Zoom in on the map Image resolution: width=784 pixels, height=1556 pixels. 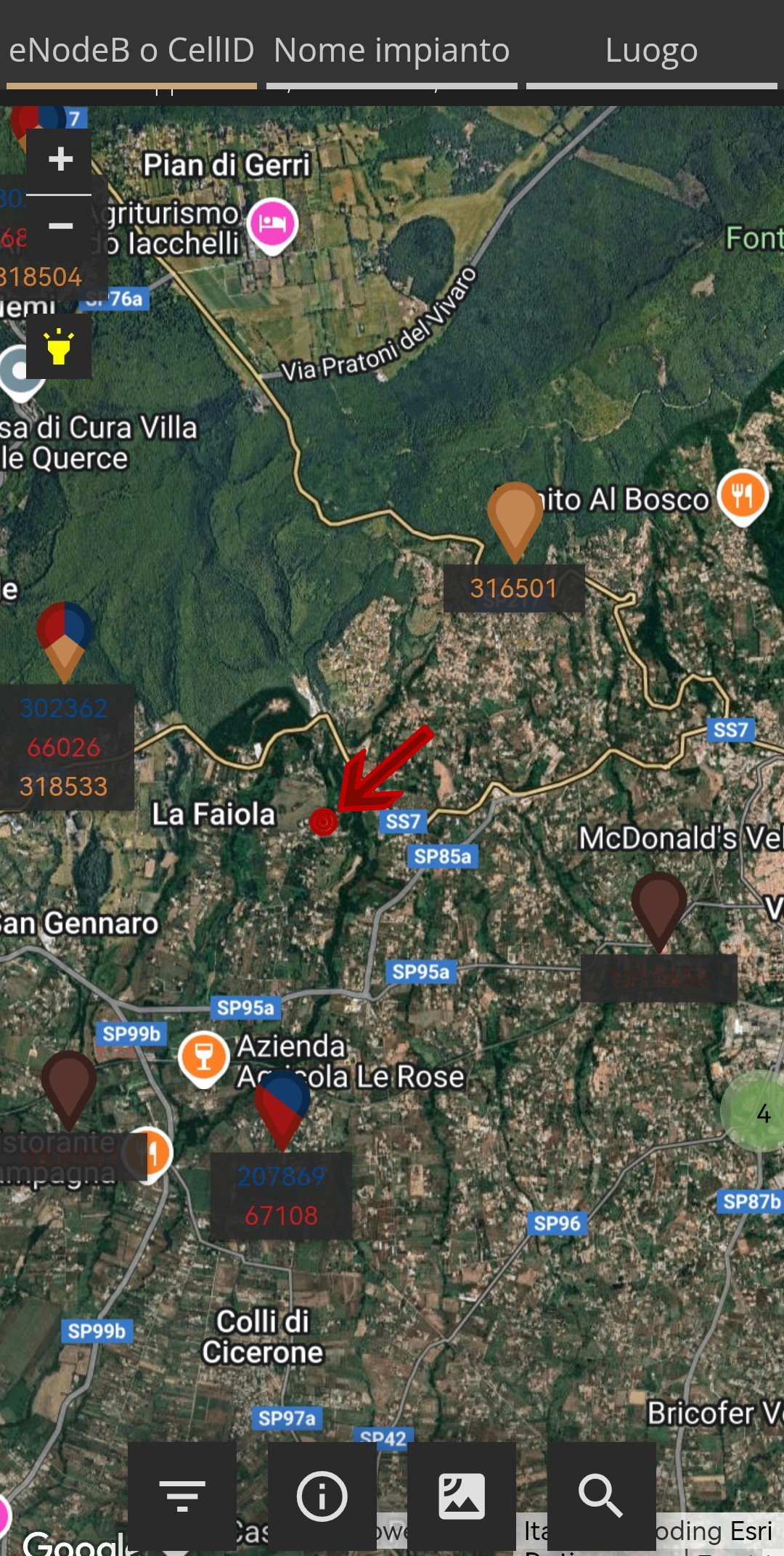[x=60, y=160]
